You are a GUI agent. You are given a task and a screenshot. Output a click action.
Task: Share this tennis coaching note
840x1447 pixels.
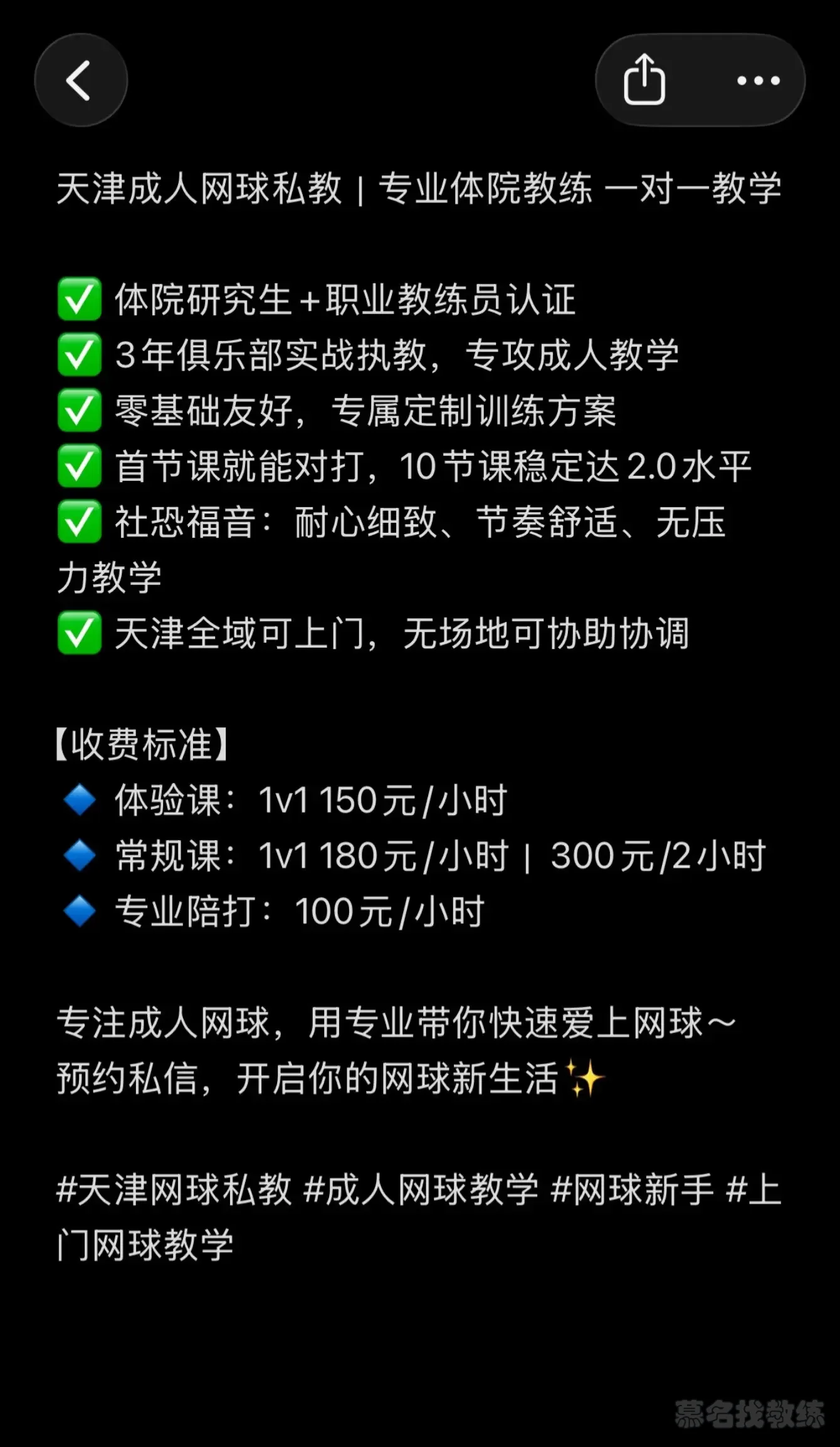point(644,80)
